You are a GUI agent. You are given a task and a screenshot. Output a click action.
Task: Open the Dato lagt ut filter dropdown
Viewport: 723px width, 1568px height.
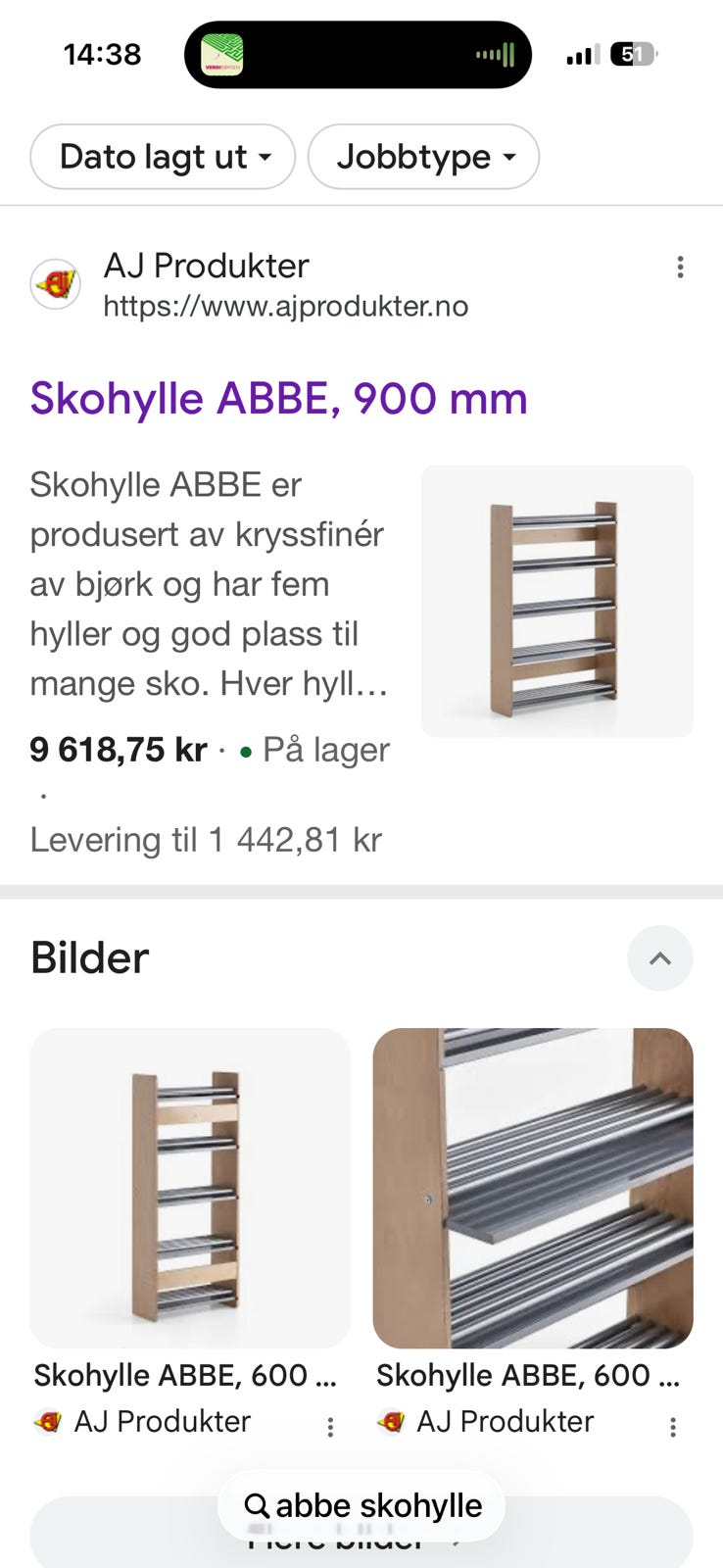162,157
